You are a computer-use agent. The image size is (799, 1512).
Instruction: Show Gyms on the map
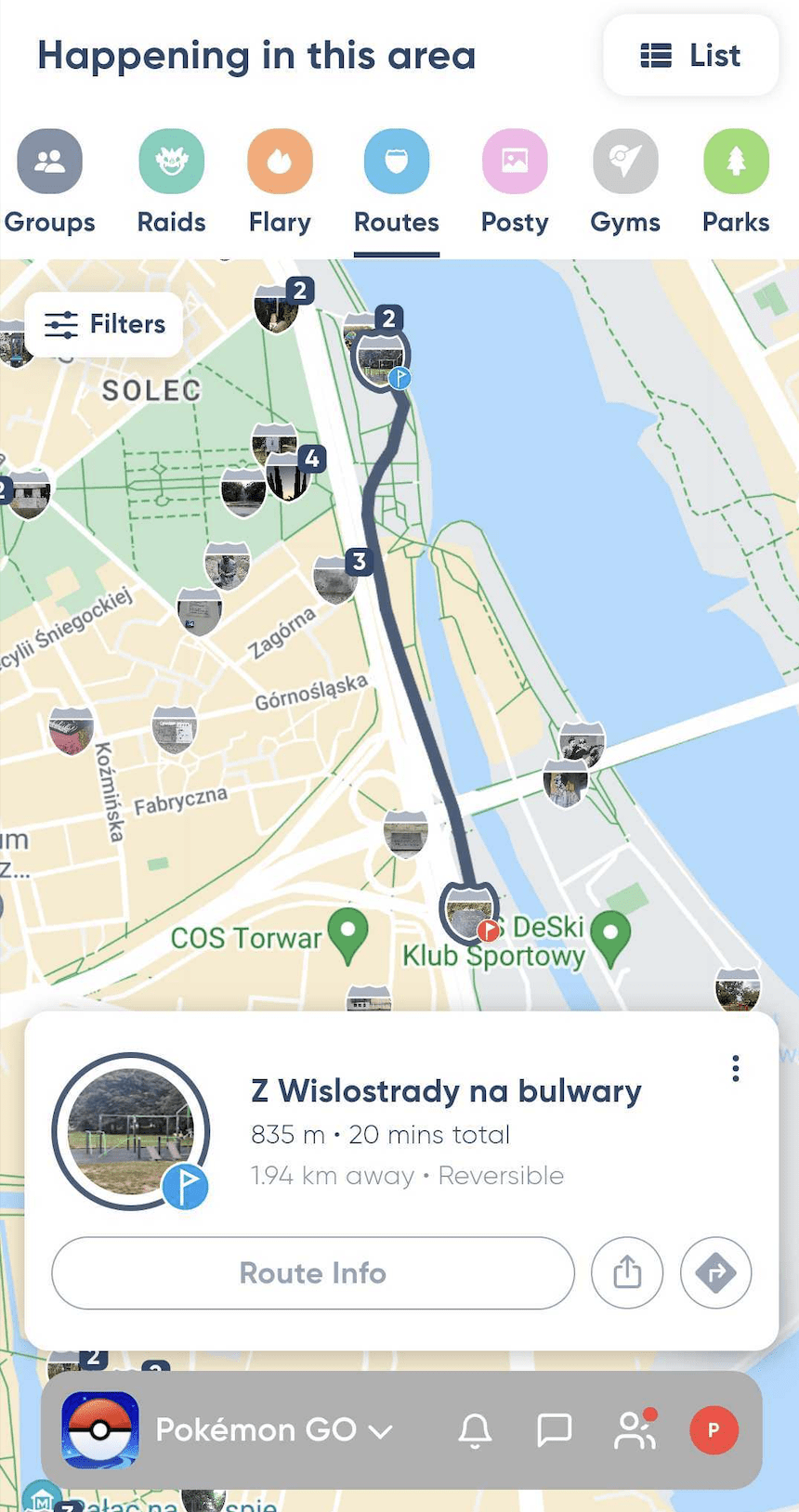[x=625, y=183]
